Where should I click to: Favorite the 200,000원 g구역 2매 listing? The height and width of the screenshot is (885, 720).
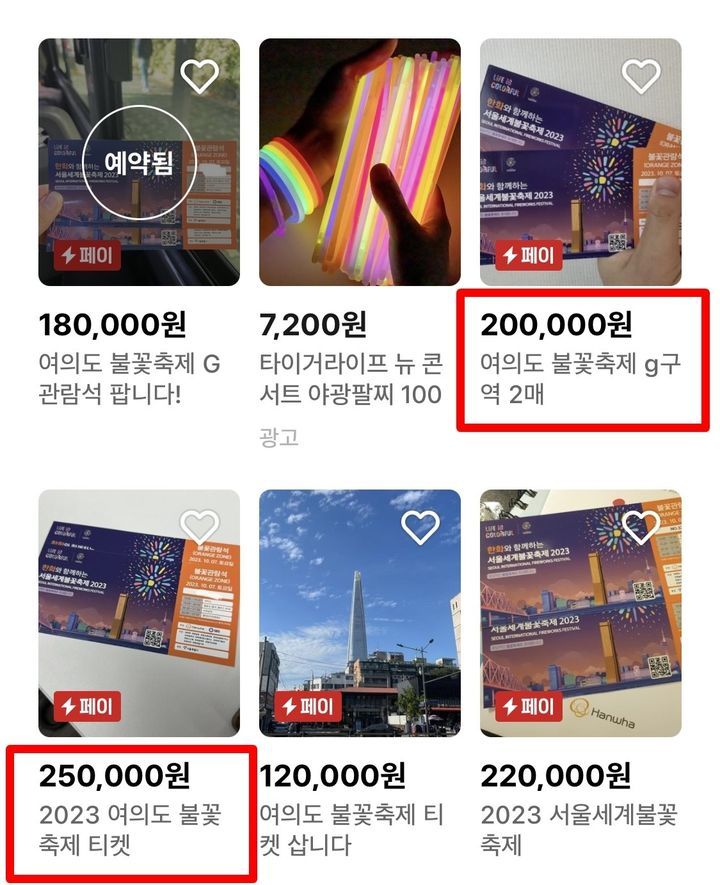point(641,75)
